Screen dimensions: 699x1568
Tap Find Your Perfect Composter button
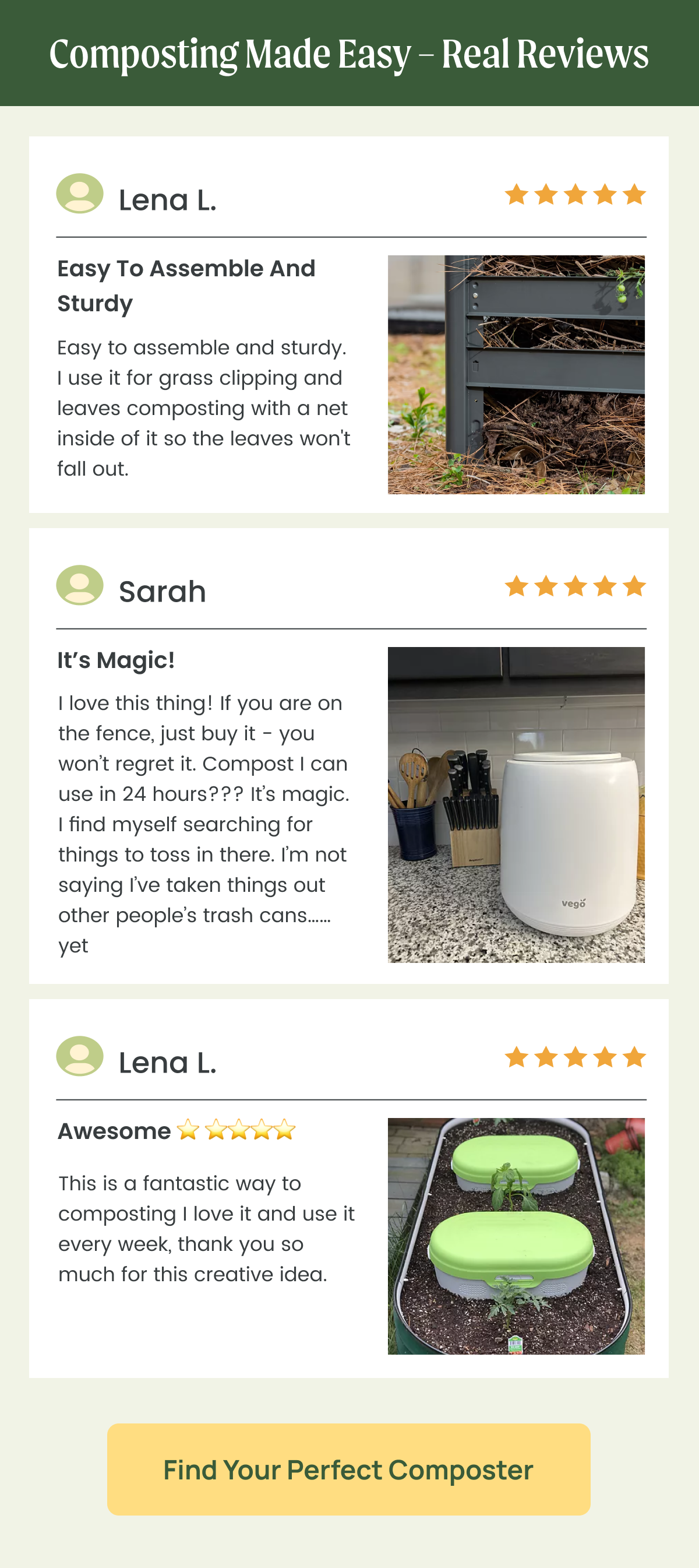[x=348, y=1469]
